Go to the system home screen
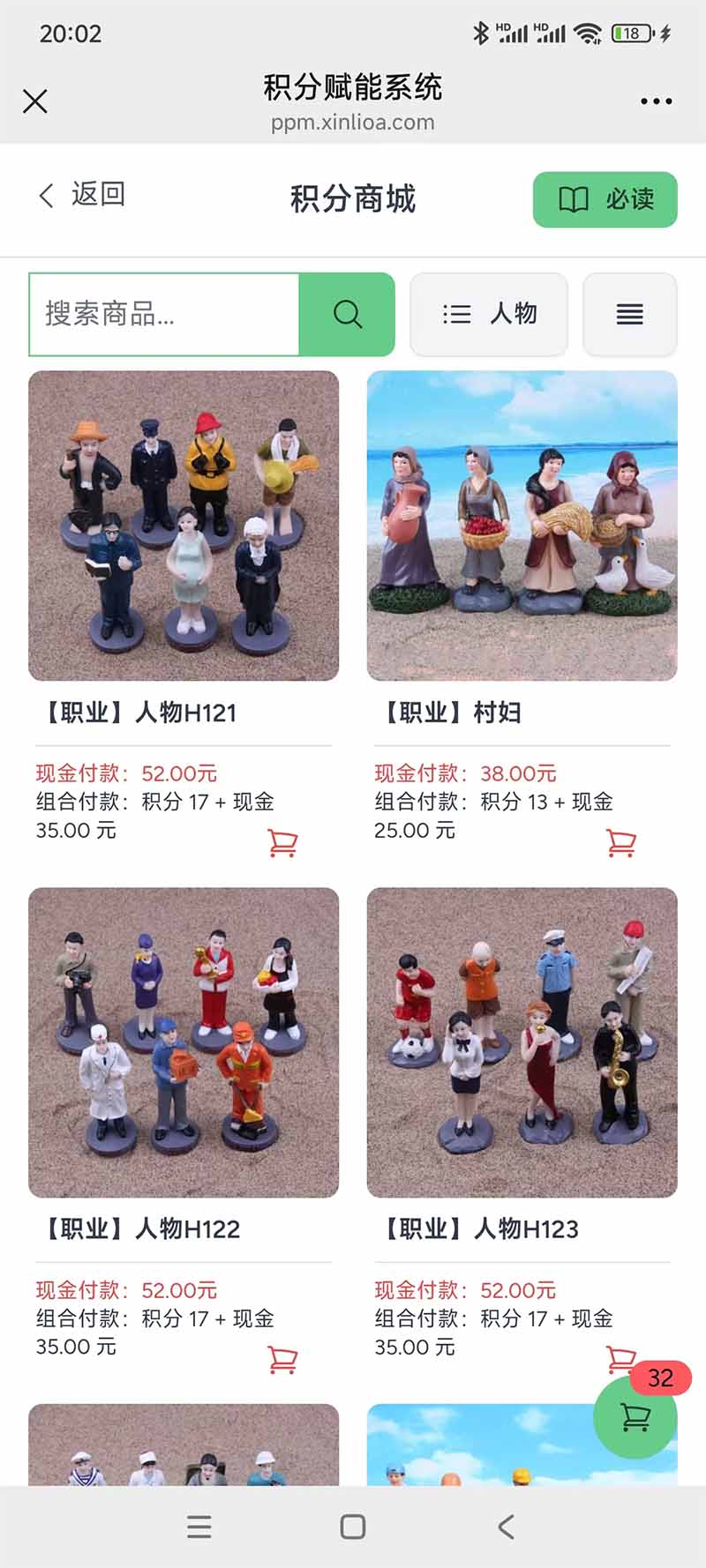The image size is (706, 1568). click(x=353, y=1527)
